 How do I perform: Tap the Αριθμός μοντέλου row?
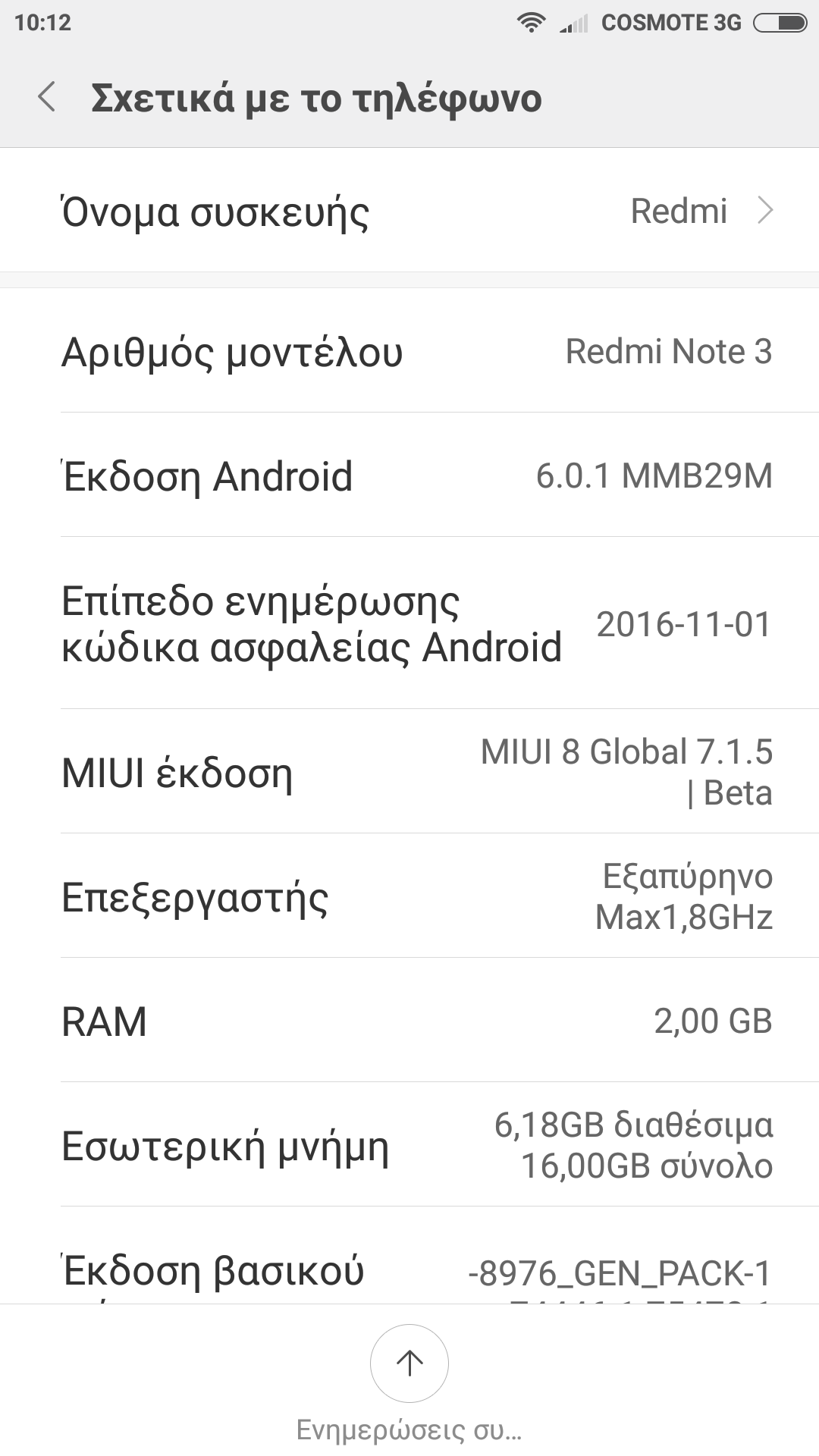[409, 352]
